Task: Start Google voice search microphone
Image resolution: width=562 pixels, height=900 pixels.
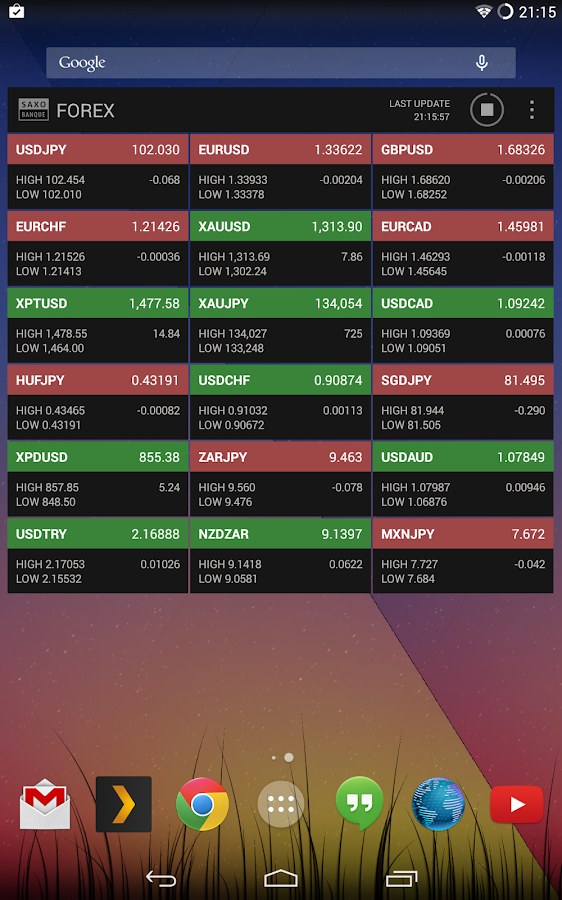Action: coord(482,63)
